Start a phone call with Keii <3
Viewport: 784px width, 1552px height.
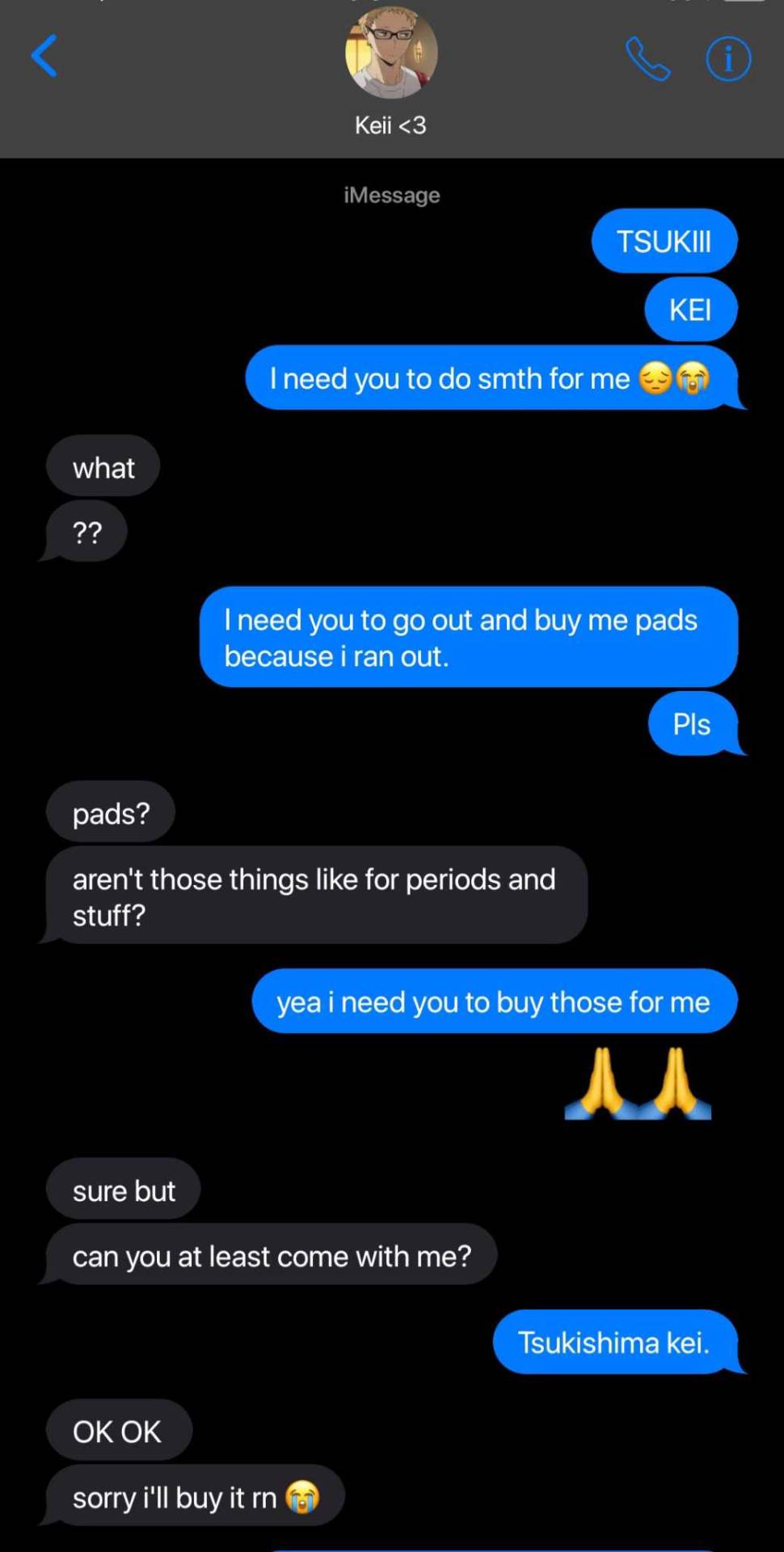pos(647,59)
